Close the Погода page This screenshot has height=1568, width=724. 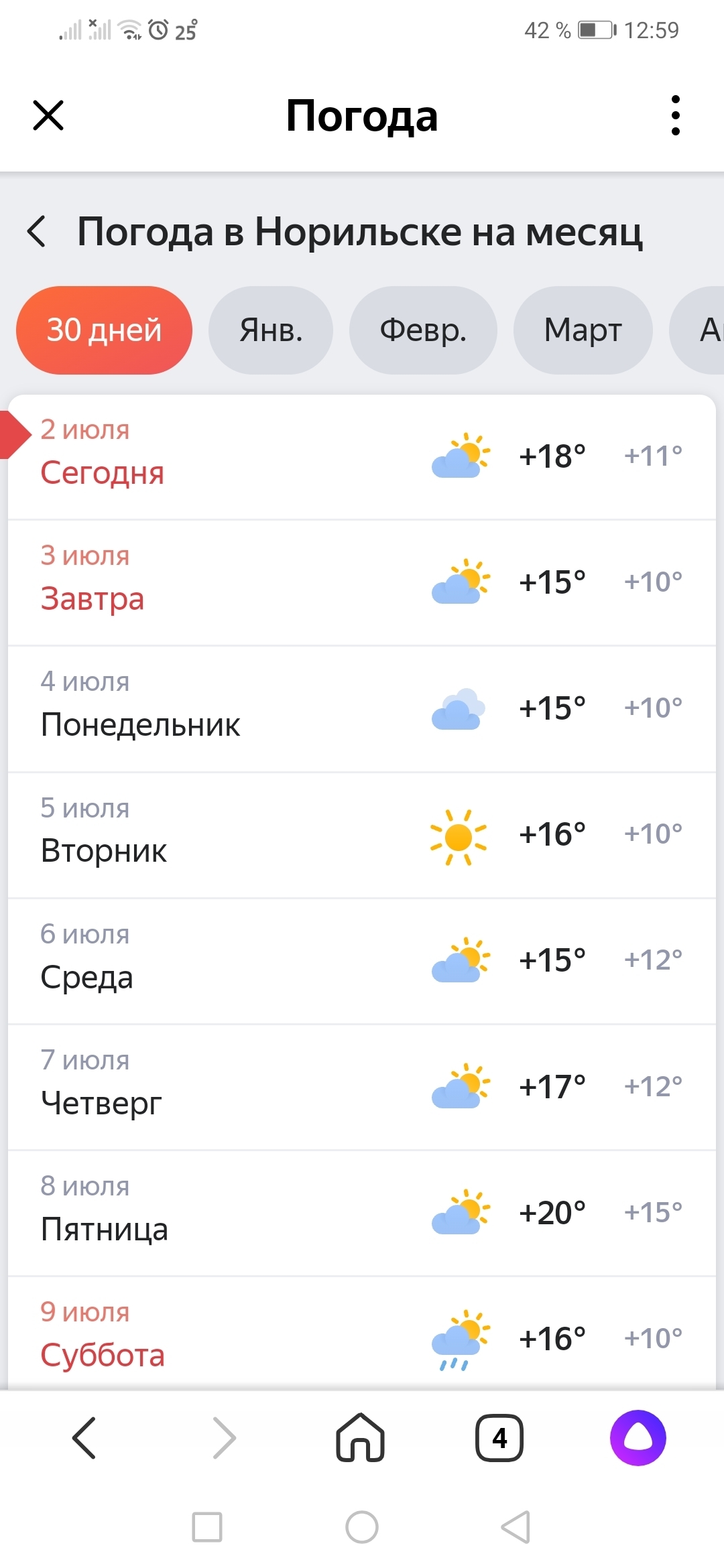coord(48,115)
